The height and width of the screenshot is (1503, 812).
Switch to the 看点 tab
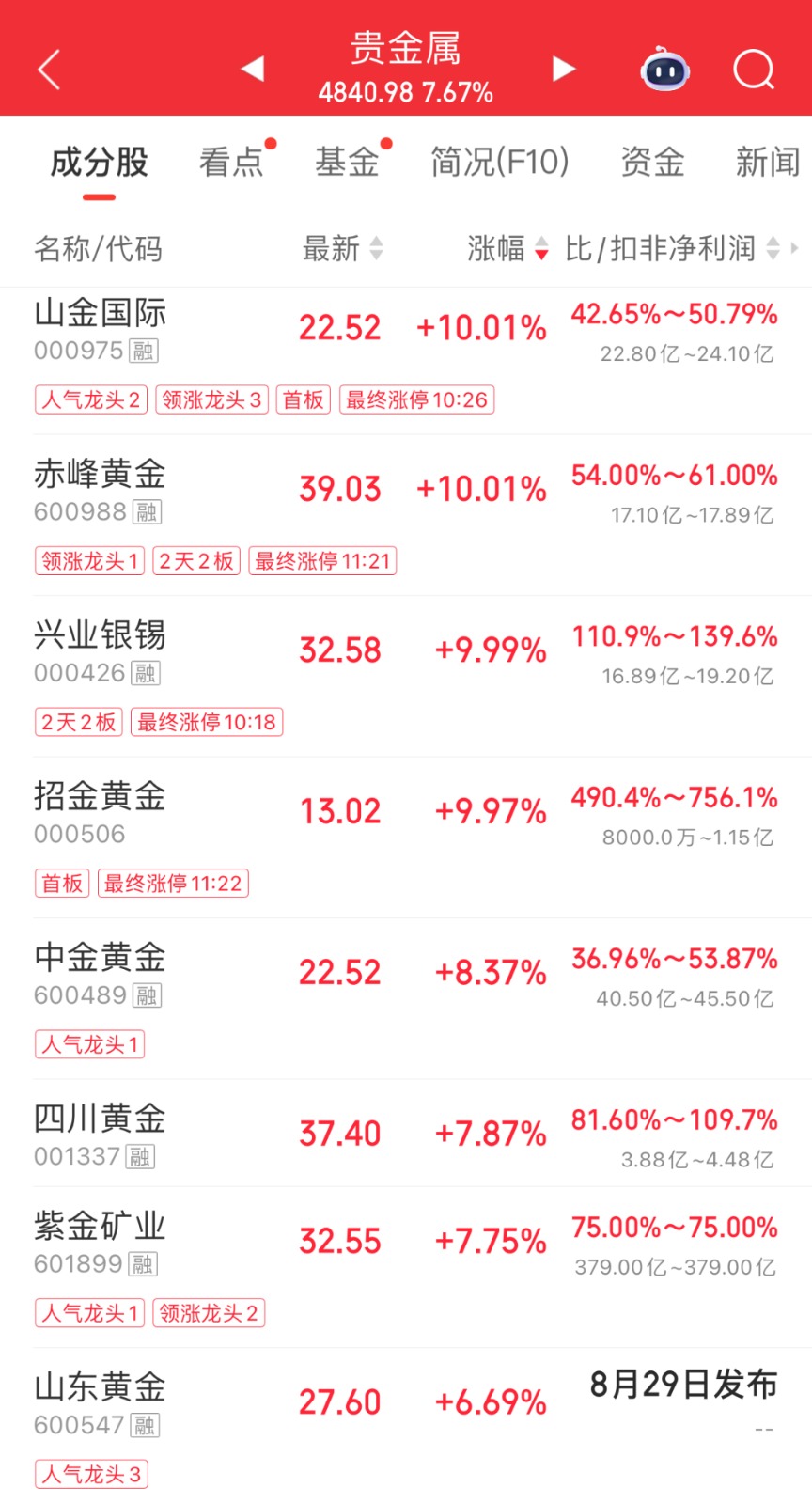pyautogui.click(x=231, y=162)
